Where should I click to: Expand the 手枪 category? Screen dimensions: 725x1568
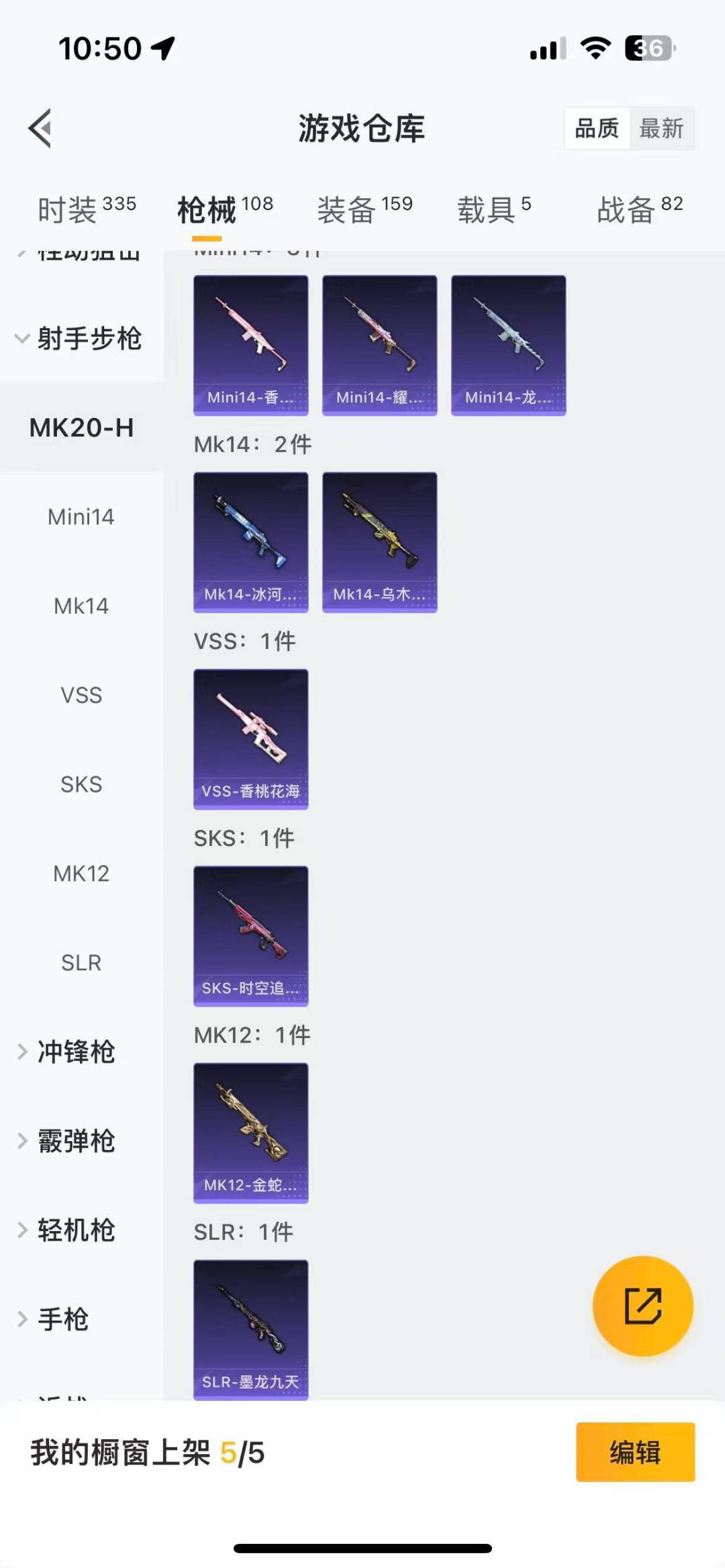(62, 1320)
